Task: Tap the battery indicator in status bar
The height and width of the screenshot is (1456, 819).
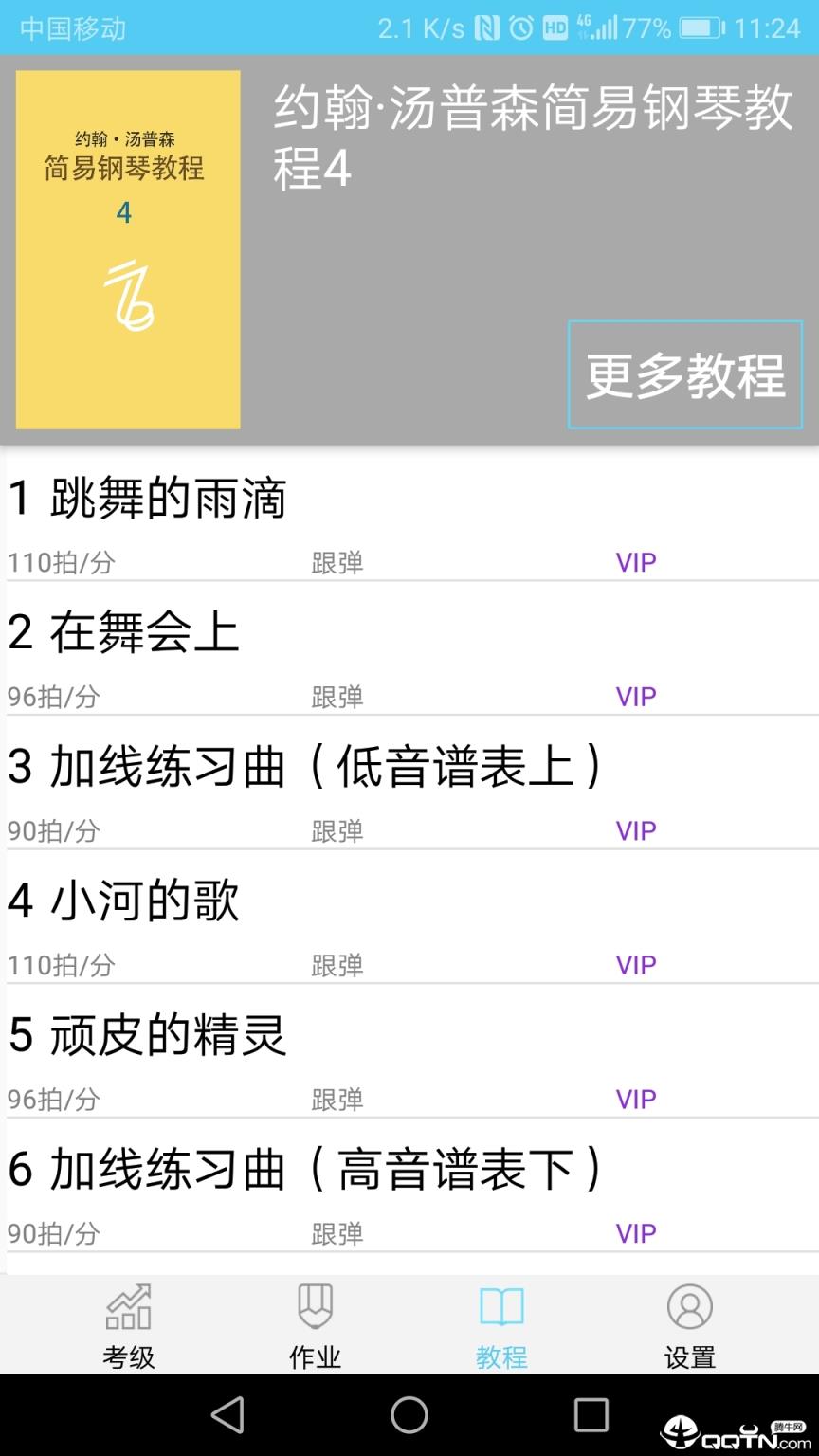Action: click(x=699, y=28)
